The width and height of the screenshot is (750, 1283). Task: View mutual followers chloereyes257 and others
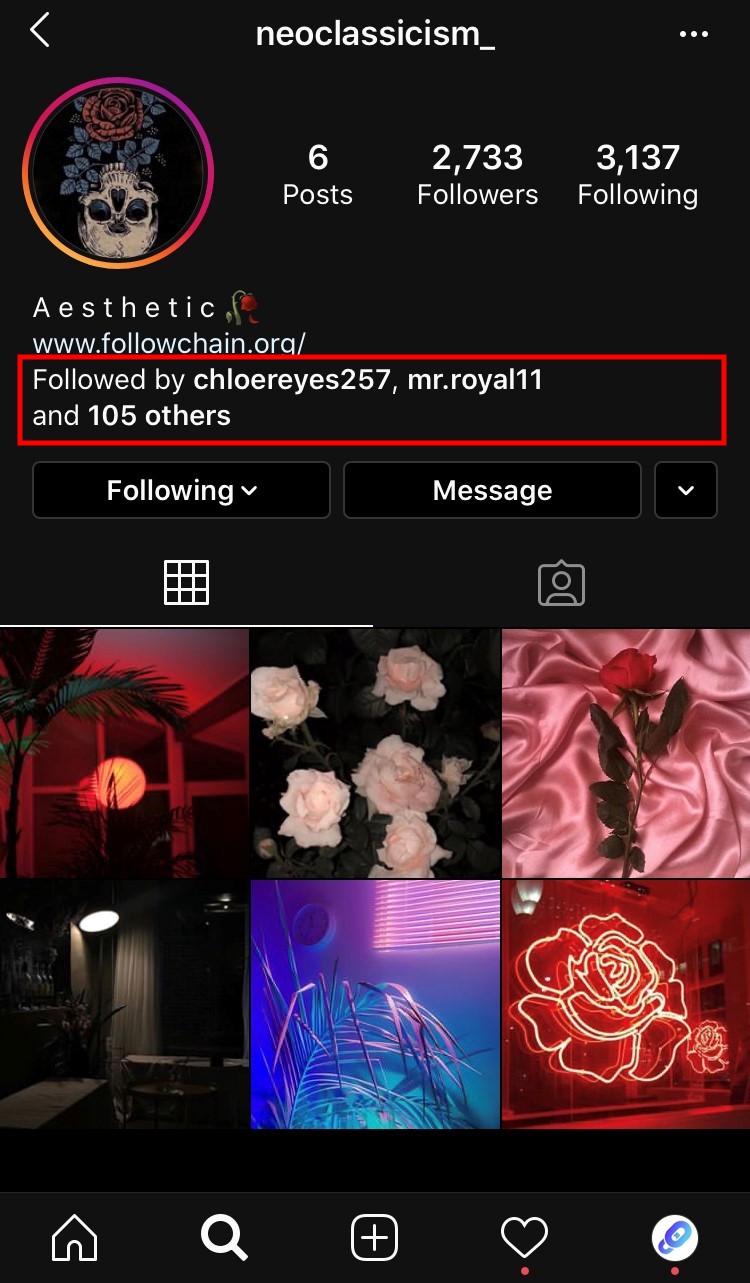[288, 397]
